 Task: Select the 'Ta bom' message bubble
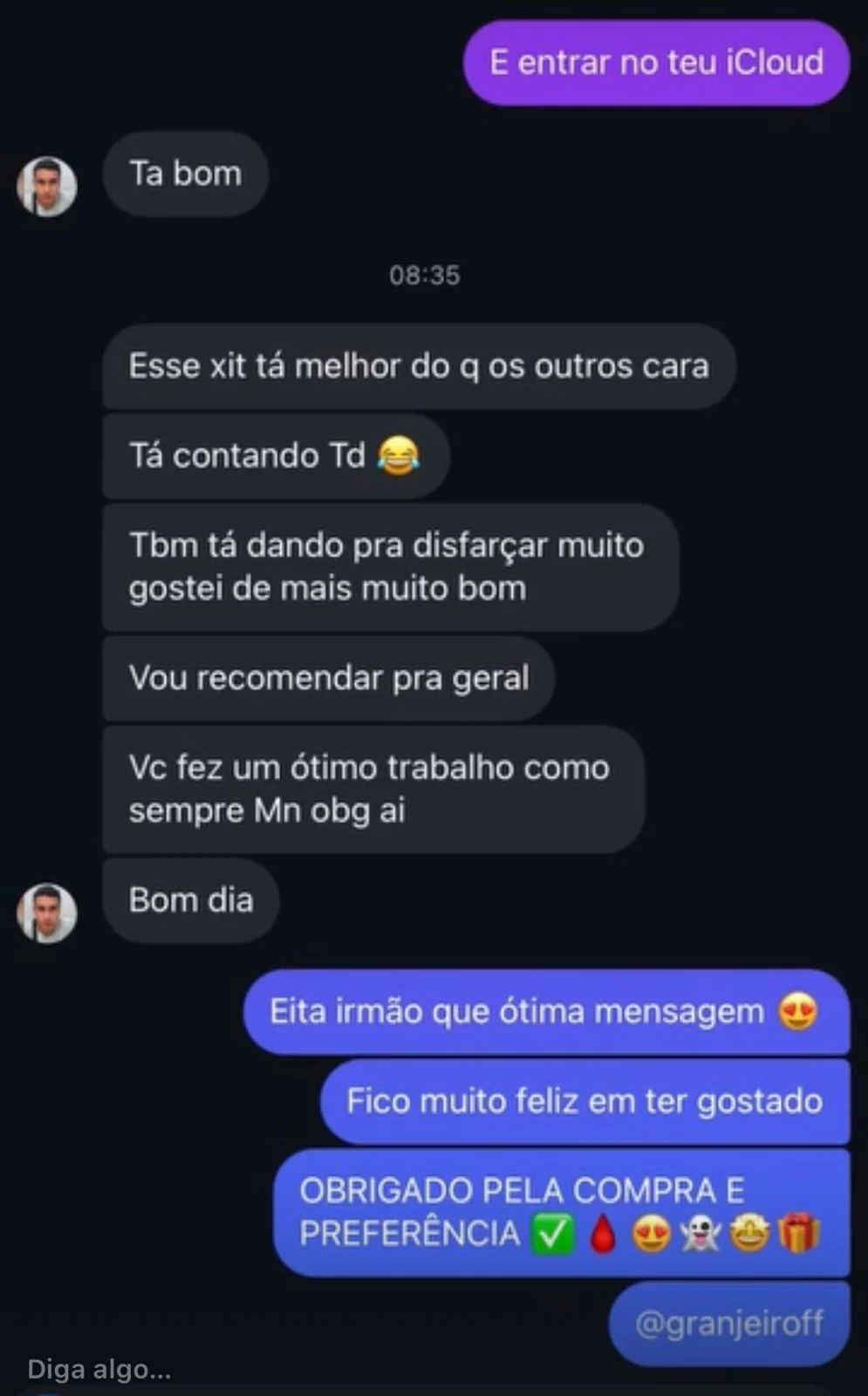pos(185,174)
